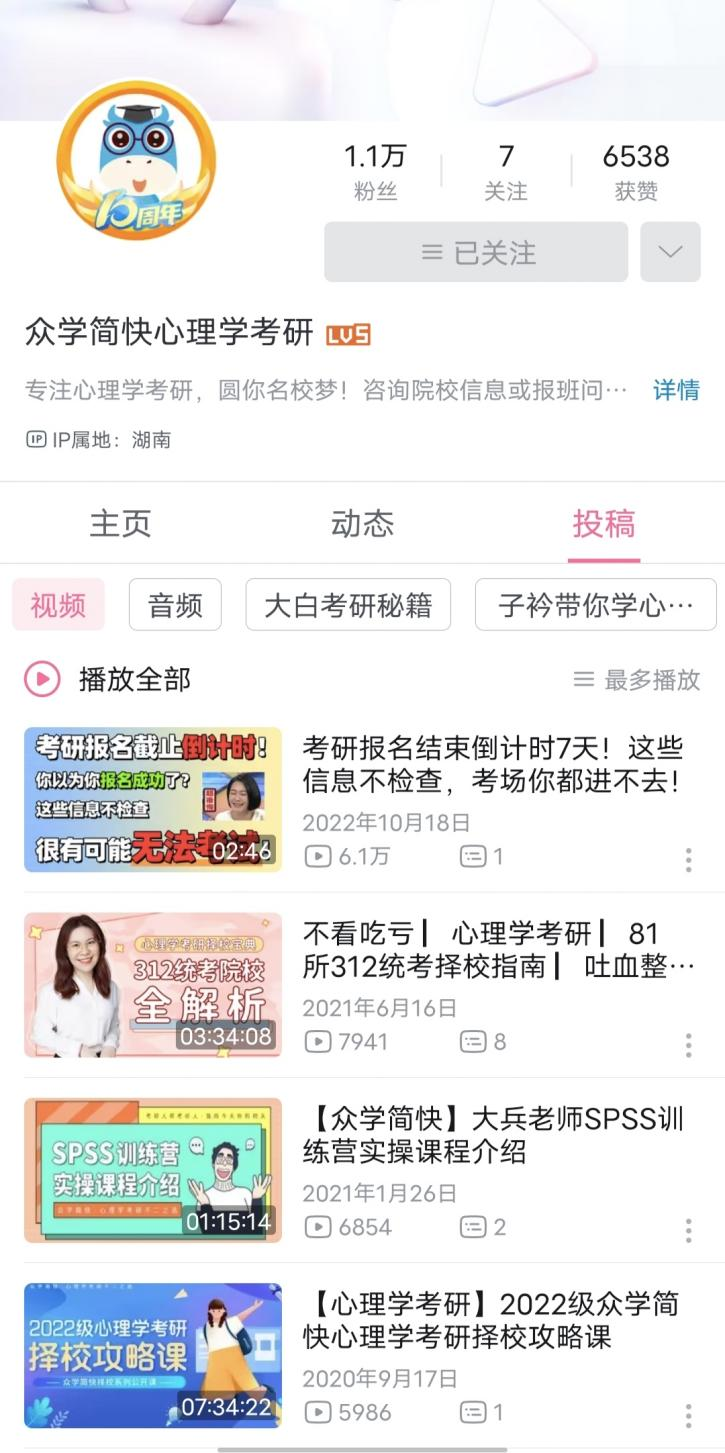The width and height of the screenshot is (725, 1453).
Task: Tap 播放全部 to play all videos
Action: point(108,680)
